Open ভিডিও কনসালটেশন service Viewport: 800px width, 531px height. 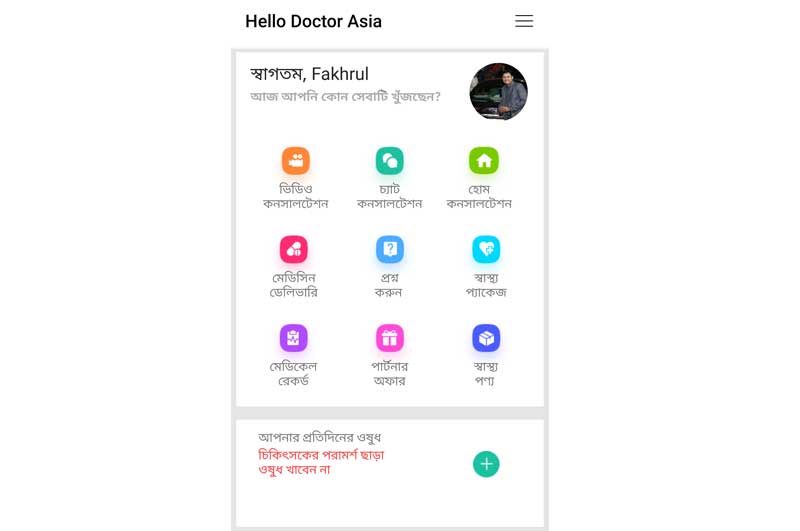(x=295, y=162)
